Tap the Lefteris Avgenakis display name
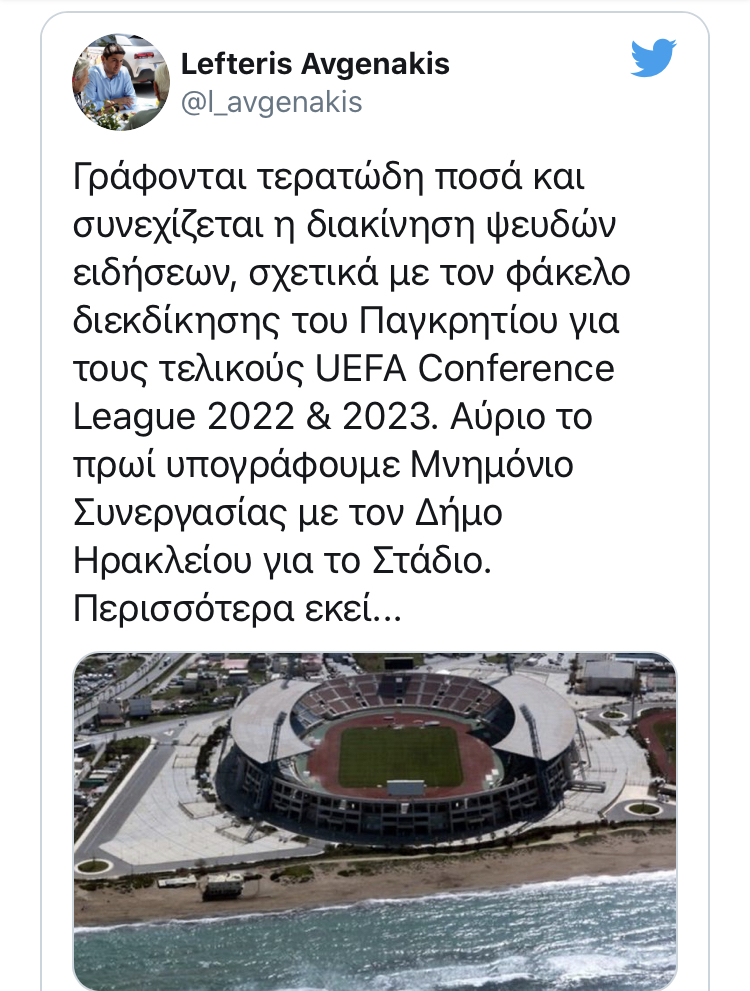The image size is (750, 991). pos(315,64)
